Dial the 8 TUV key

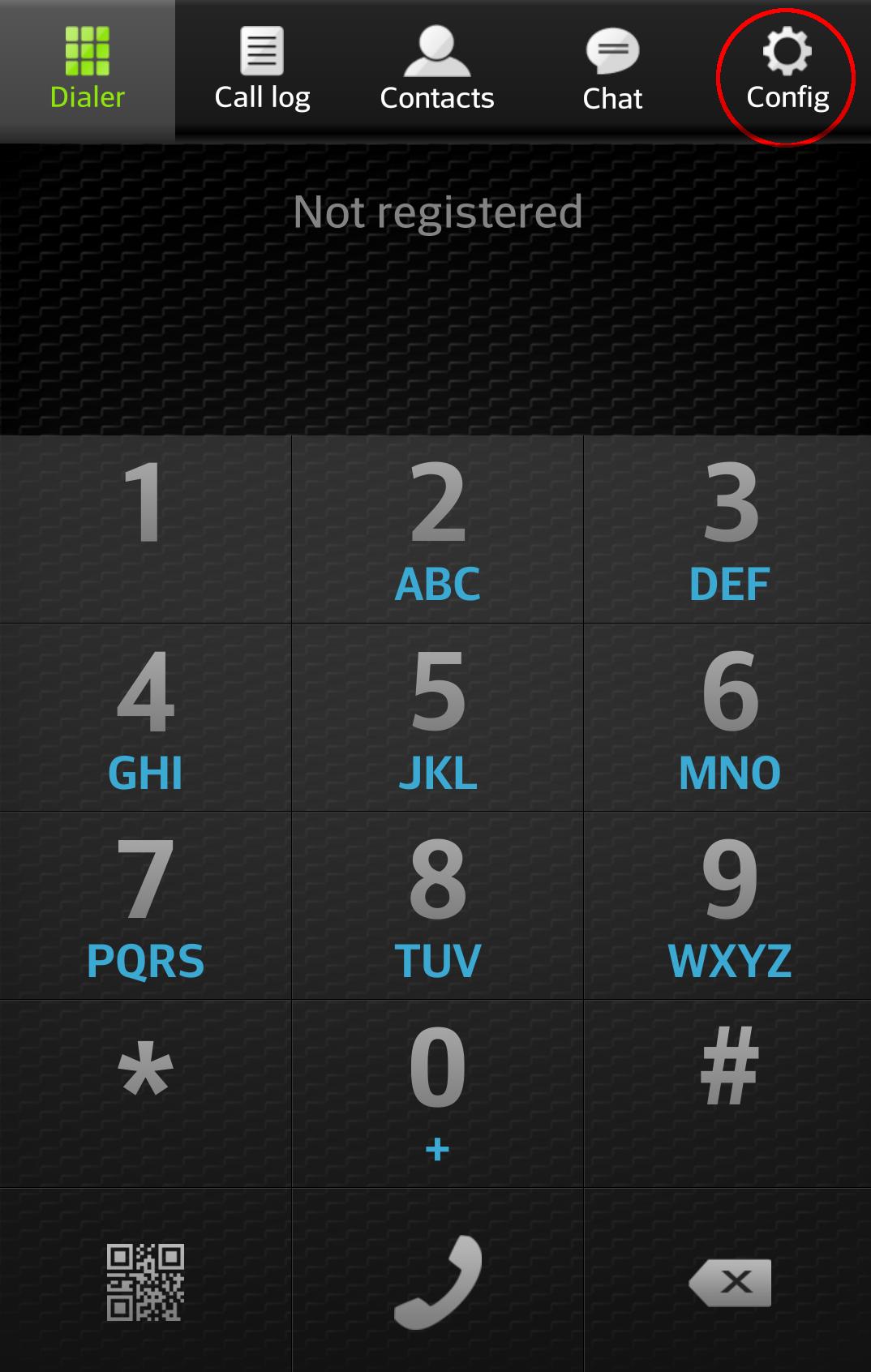pyautogui.click(x=437, y=906)
